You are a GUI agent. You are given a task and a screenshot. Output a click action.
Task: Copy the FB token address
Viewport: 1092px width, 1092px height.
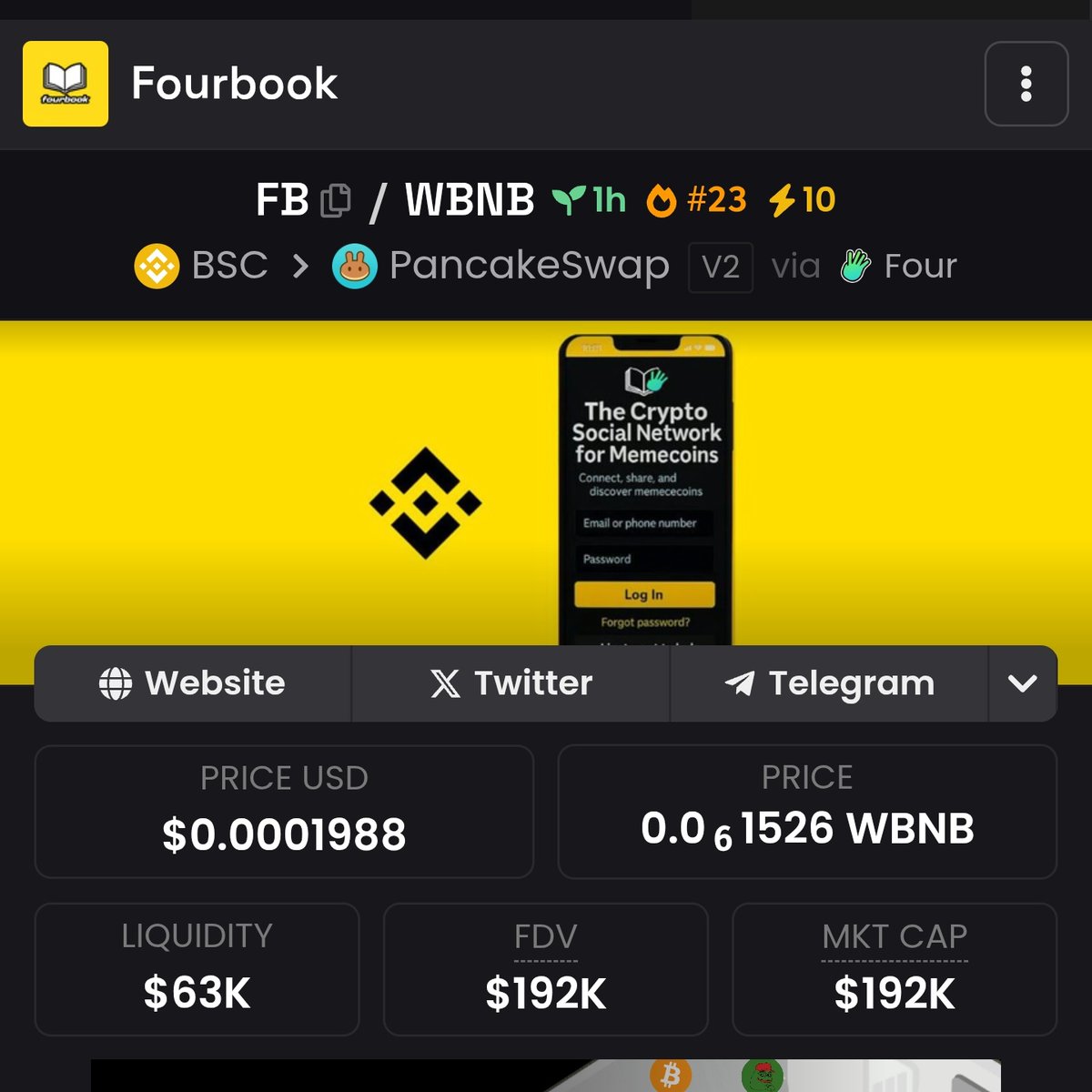pos(336,201)
